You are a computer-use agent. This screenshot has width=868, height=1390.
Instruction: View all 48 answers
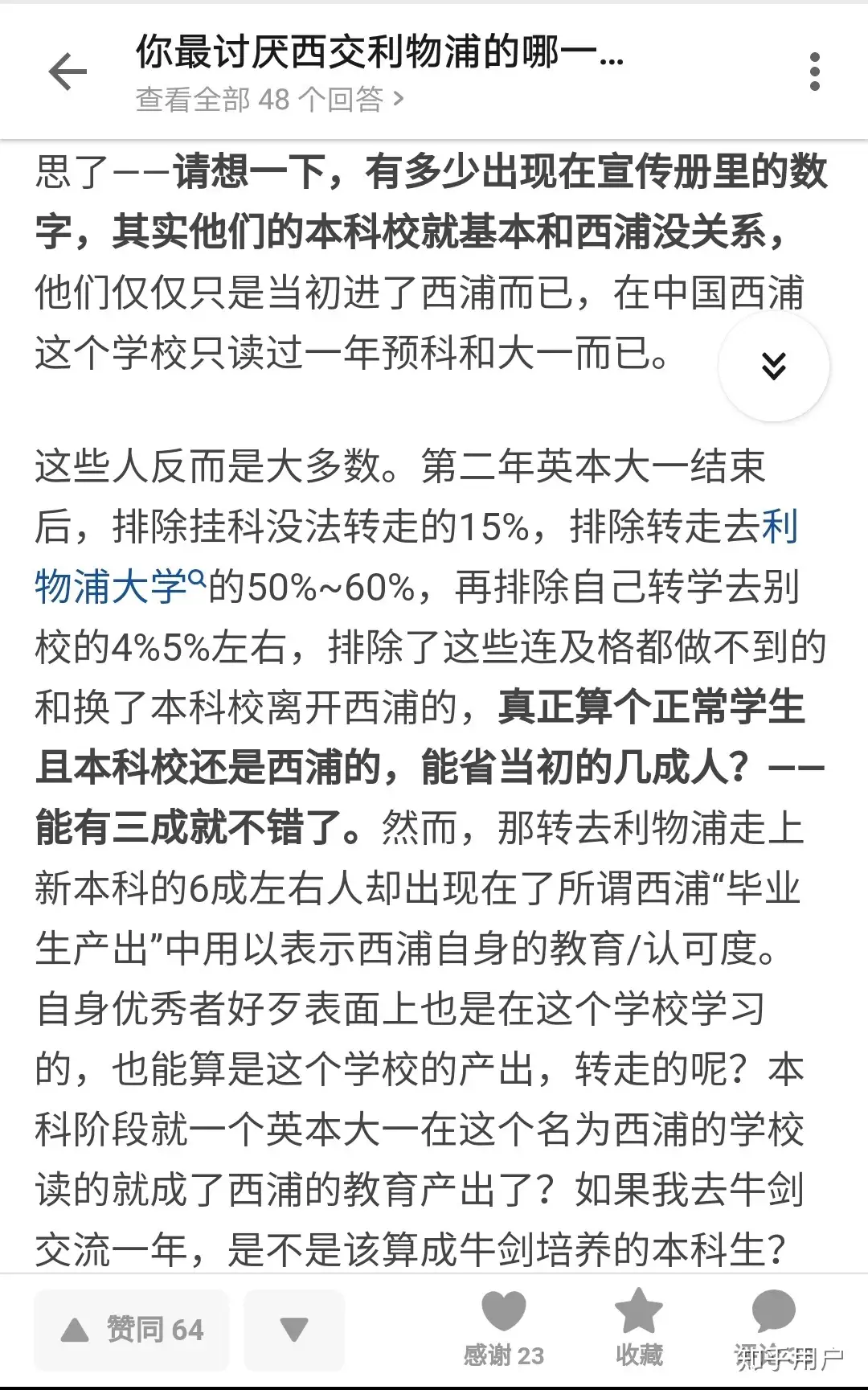click(x=269, y=100)
